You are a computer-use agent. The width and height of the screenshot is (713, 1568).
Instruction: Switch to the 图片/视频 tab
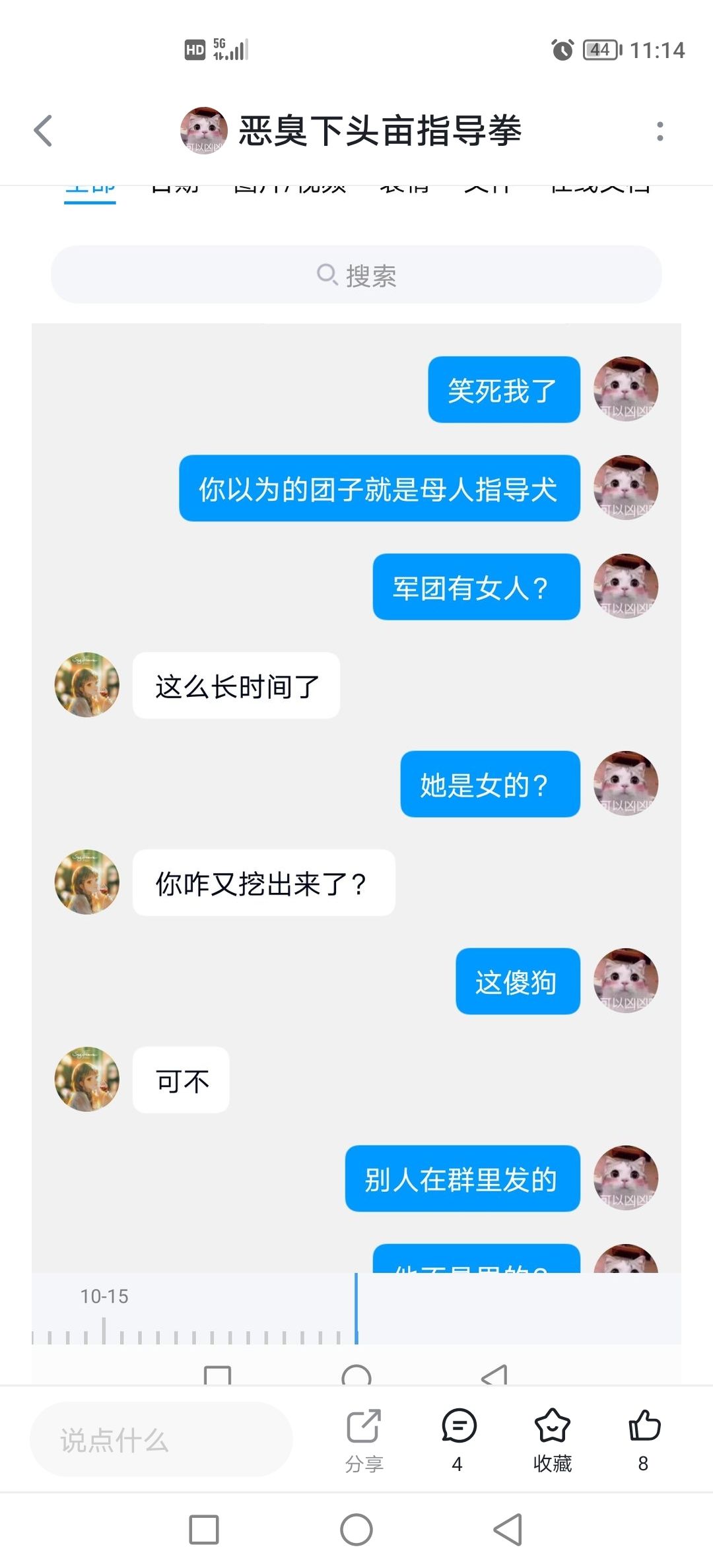(x=290, y=185)
